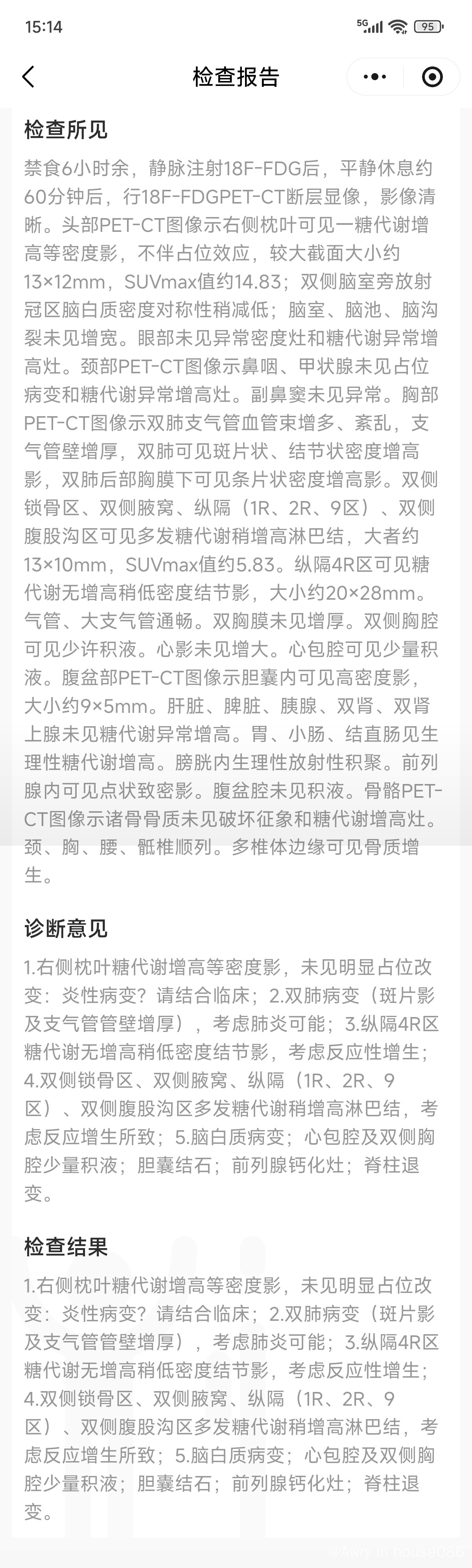Go back from the 检查报告 page
Image resolution: width=472 pixels, height=1568 pixels.
pos(29,77)
